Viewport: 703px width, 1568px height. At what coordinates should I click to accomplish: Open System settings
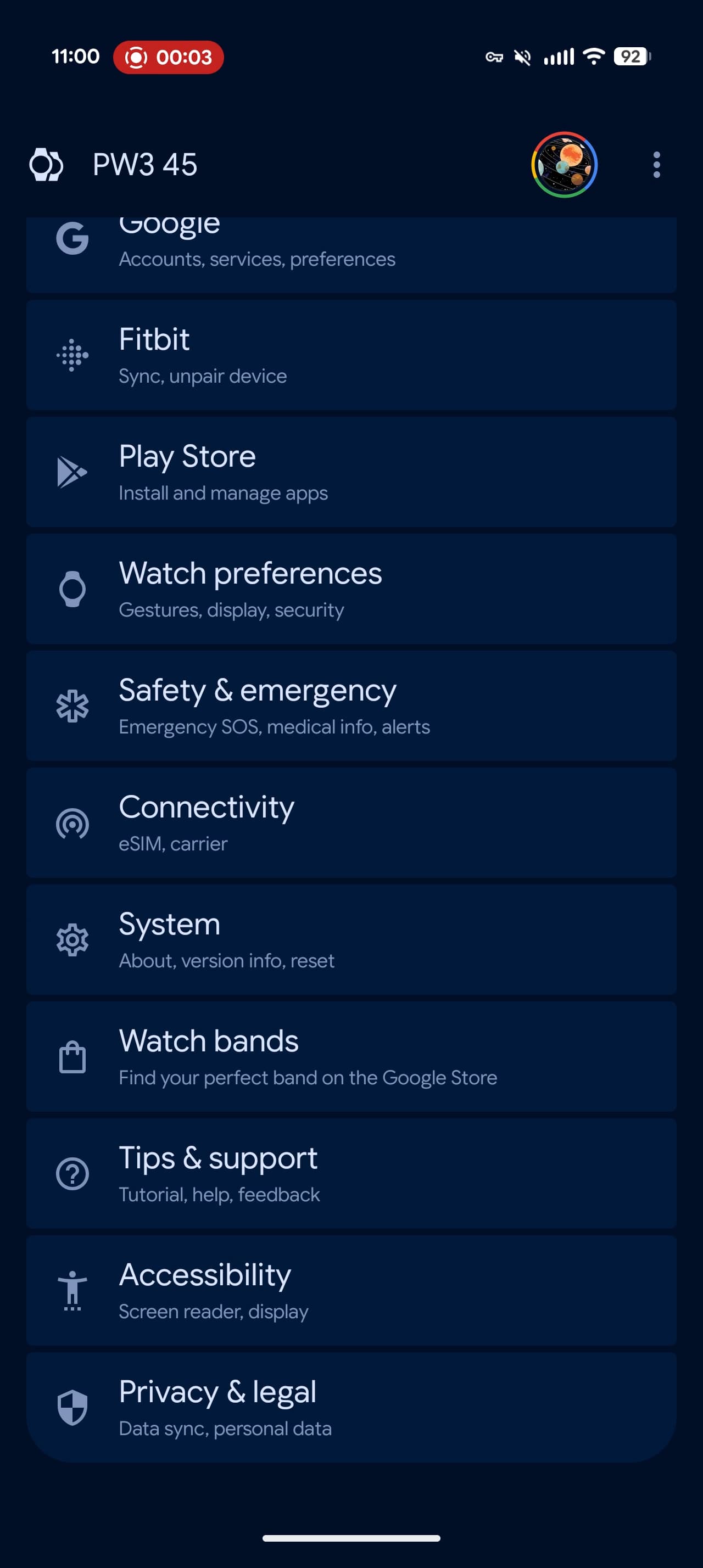coord(350,939)
